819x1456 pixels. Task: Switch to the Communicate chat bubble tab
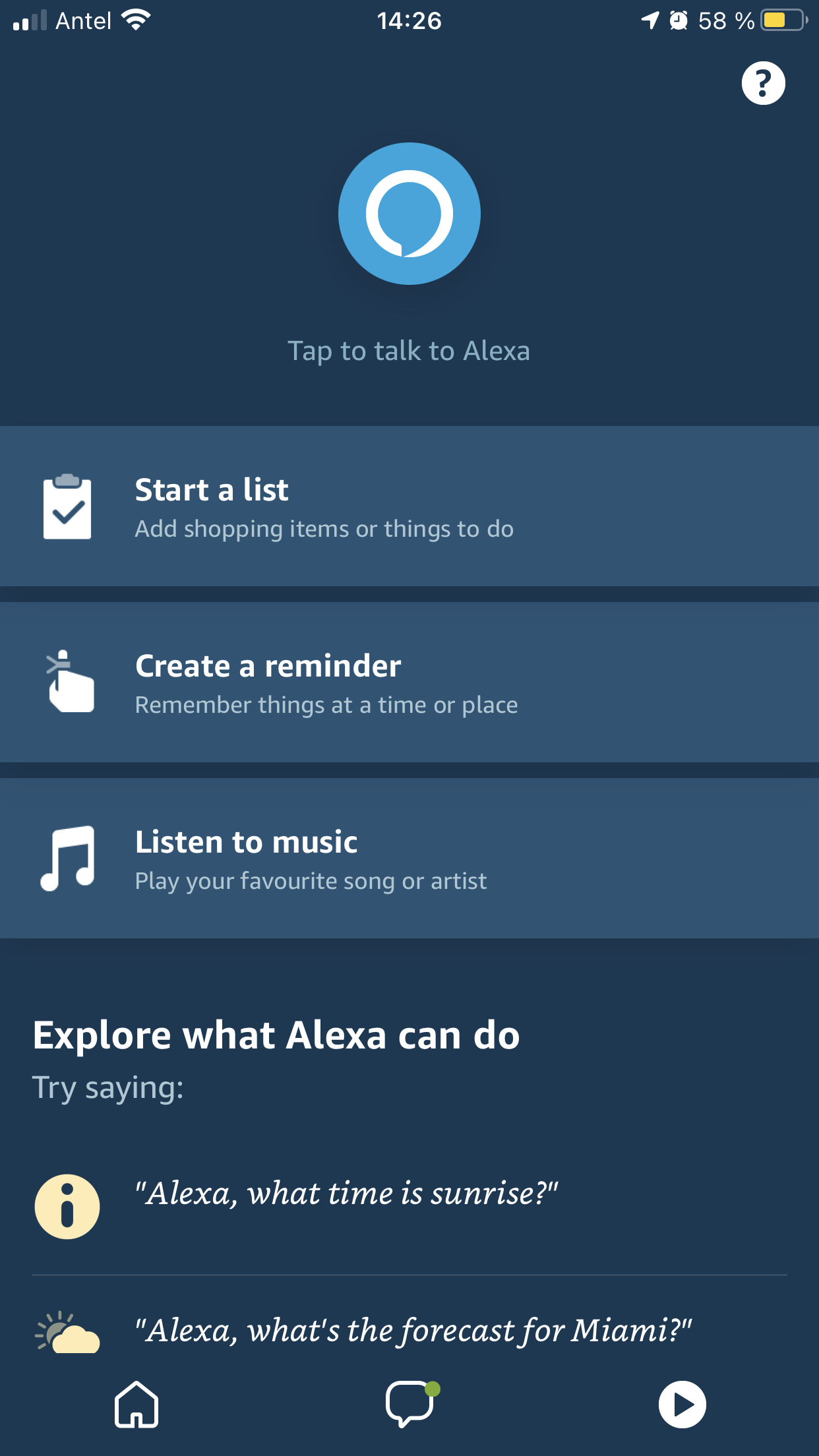pyautogui.click(x=410, y=1405)
